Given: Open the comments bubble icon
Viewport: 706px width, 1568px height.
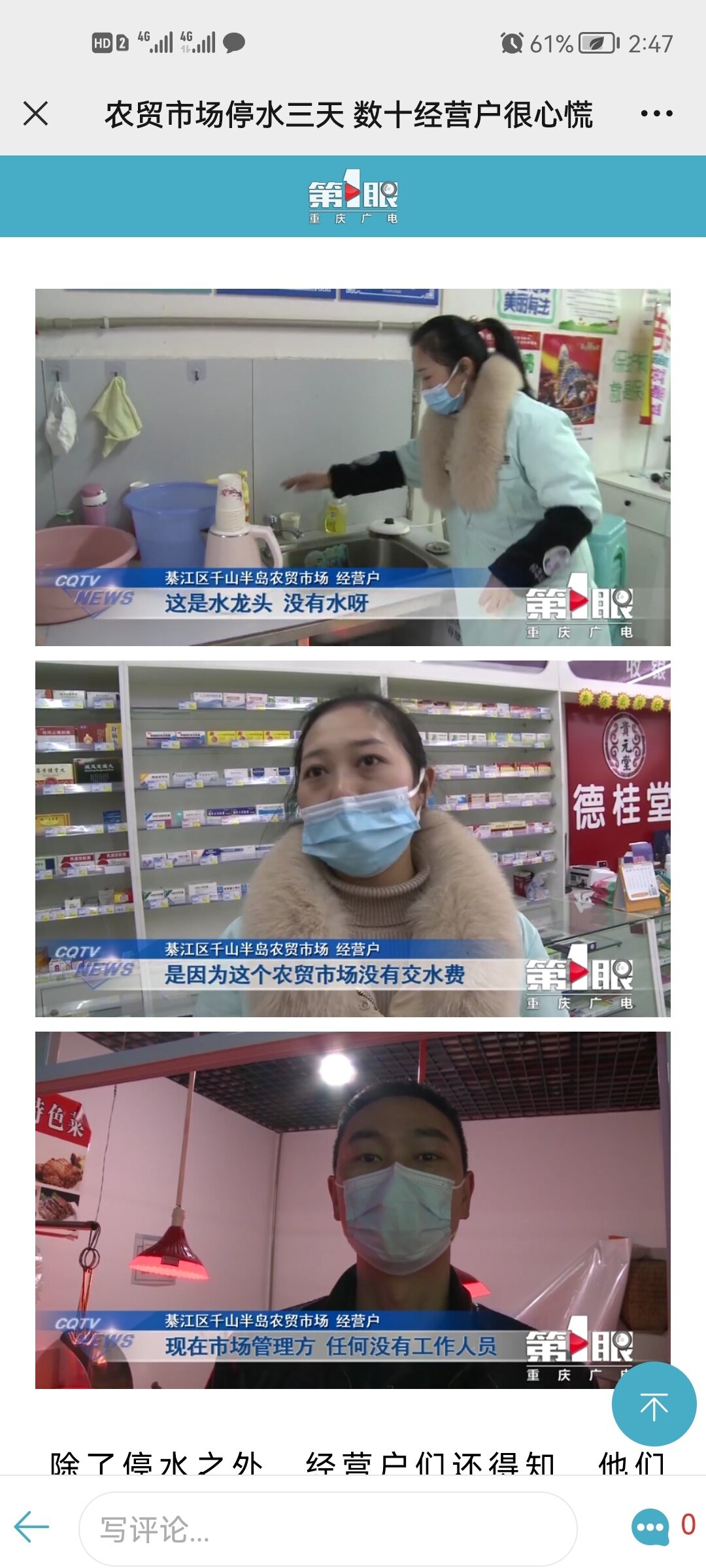Looking at the screenshot, I should coord(650,1526).
